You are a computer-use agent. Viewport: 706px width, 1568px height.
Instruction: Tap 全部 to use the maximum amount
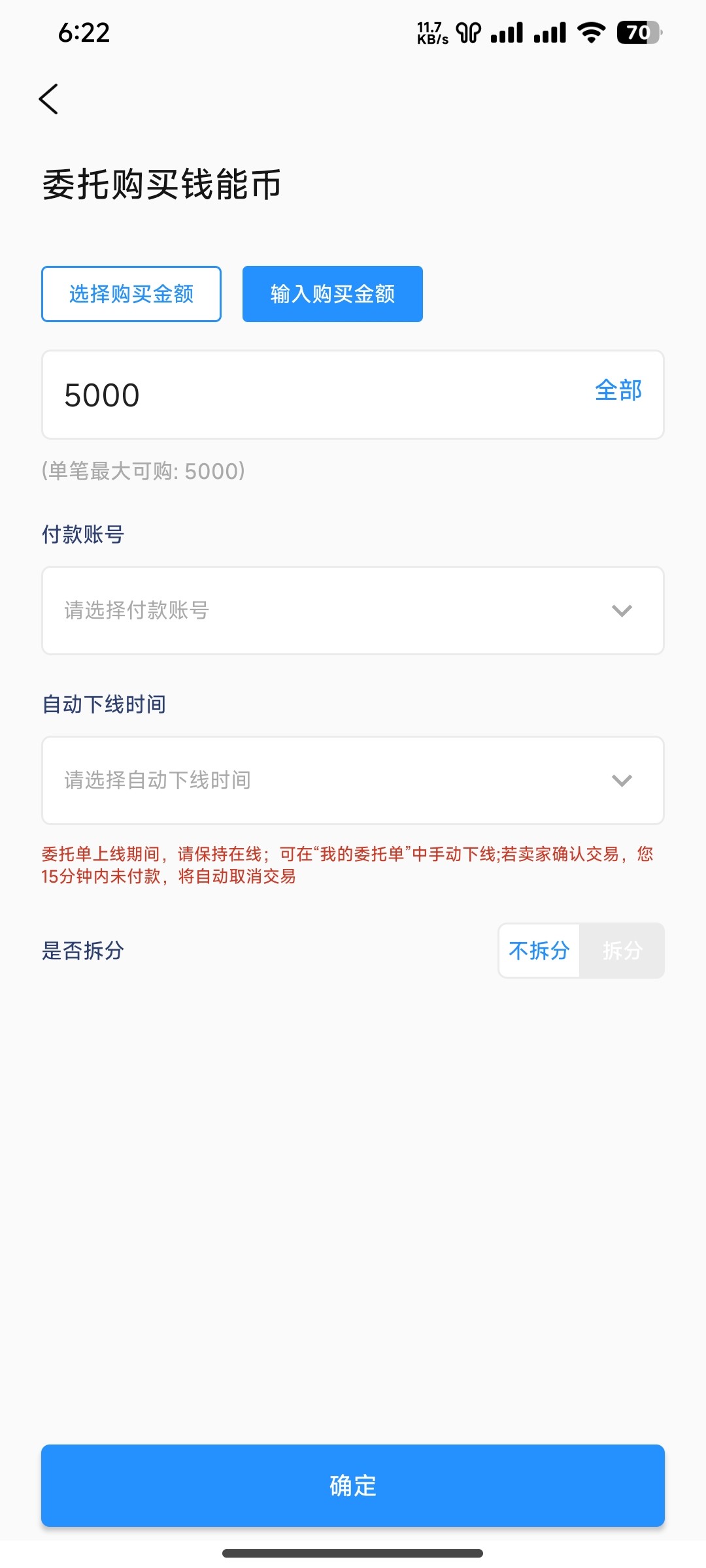(x=618, y=391)
